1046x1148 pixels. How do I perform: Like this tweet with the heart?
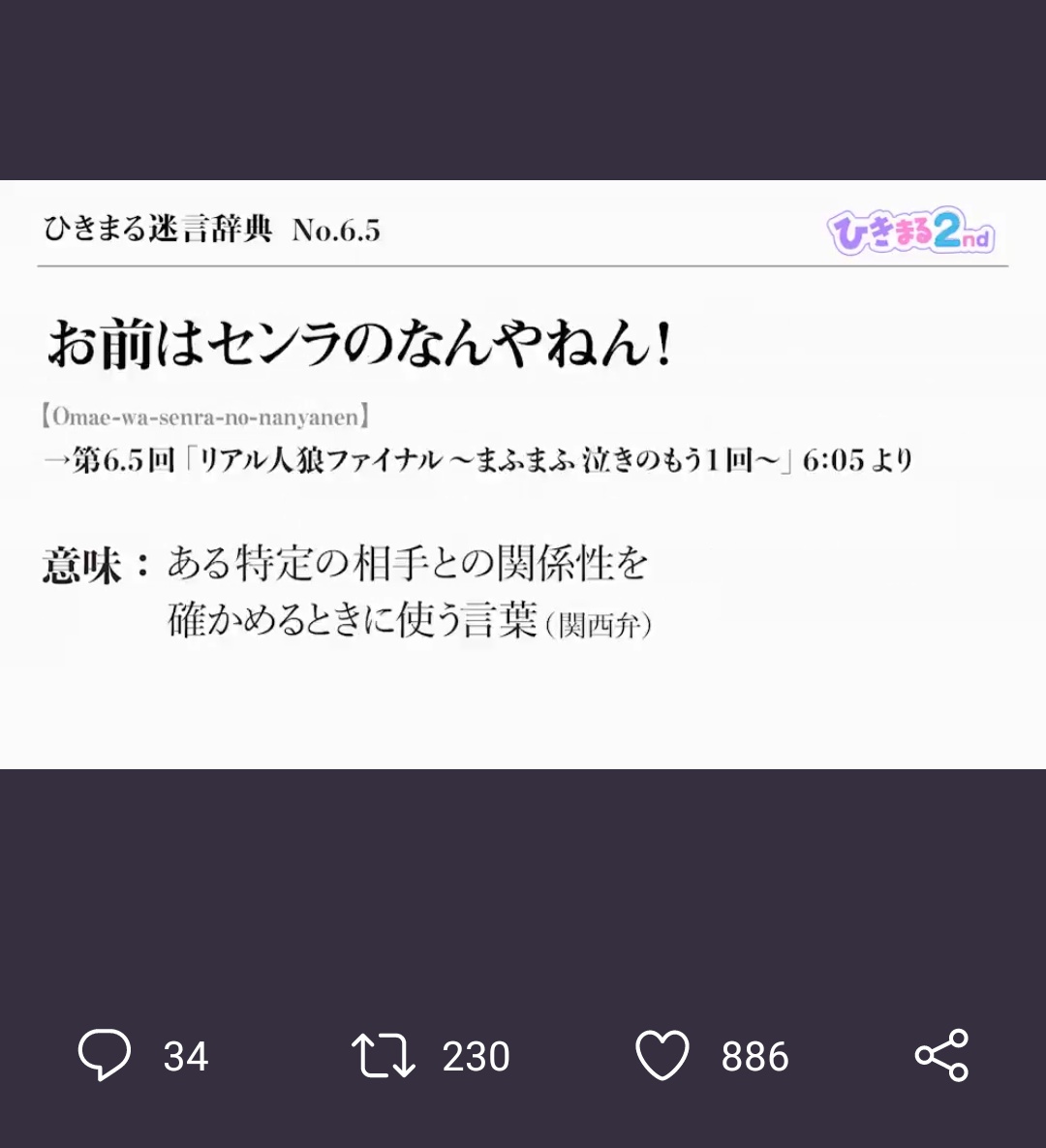[662, 1055]
